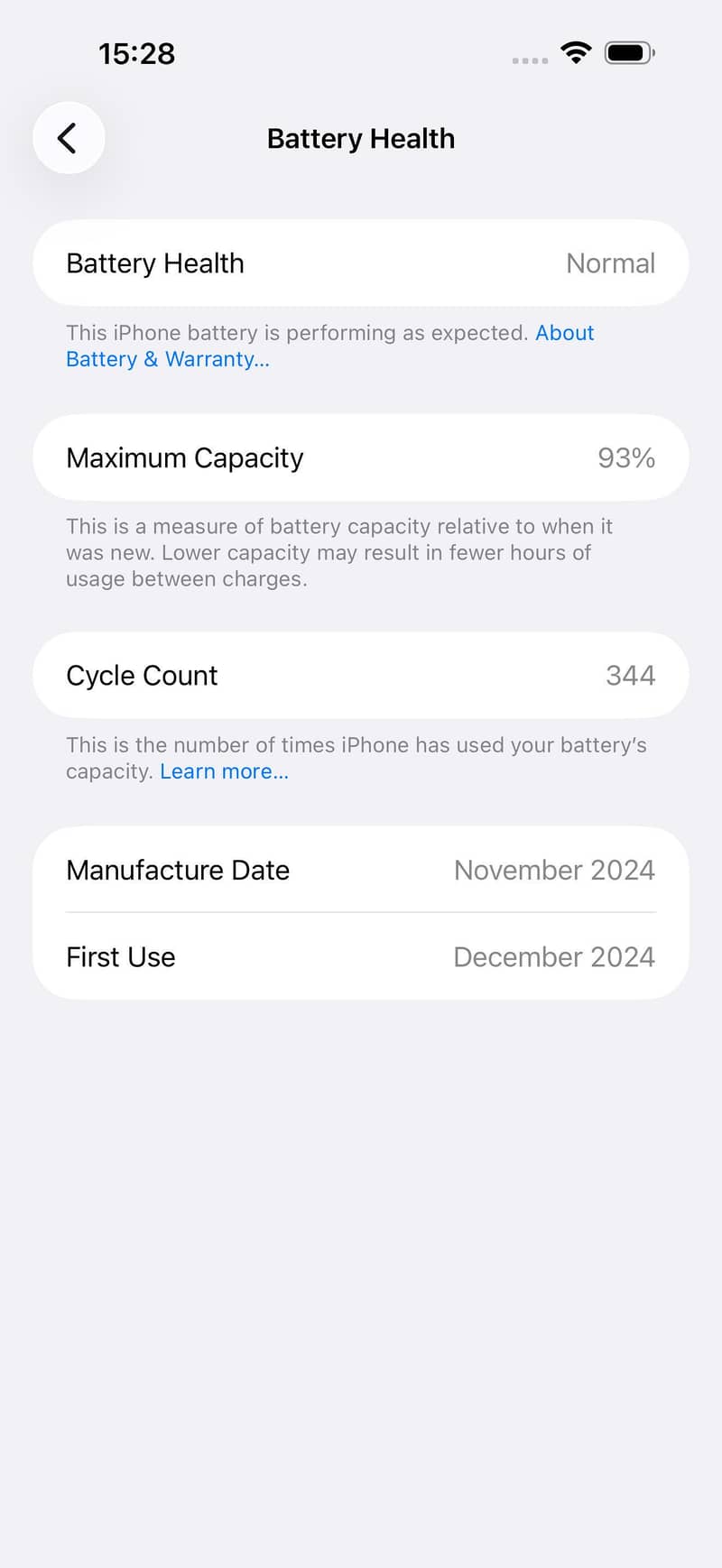Tap the Normal status value
Image resolution: width=722 pixels, height=1568 pixels.
[610, 263]
